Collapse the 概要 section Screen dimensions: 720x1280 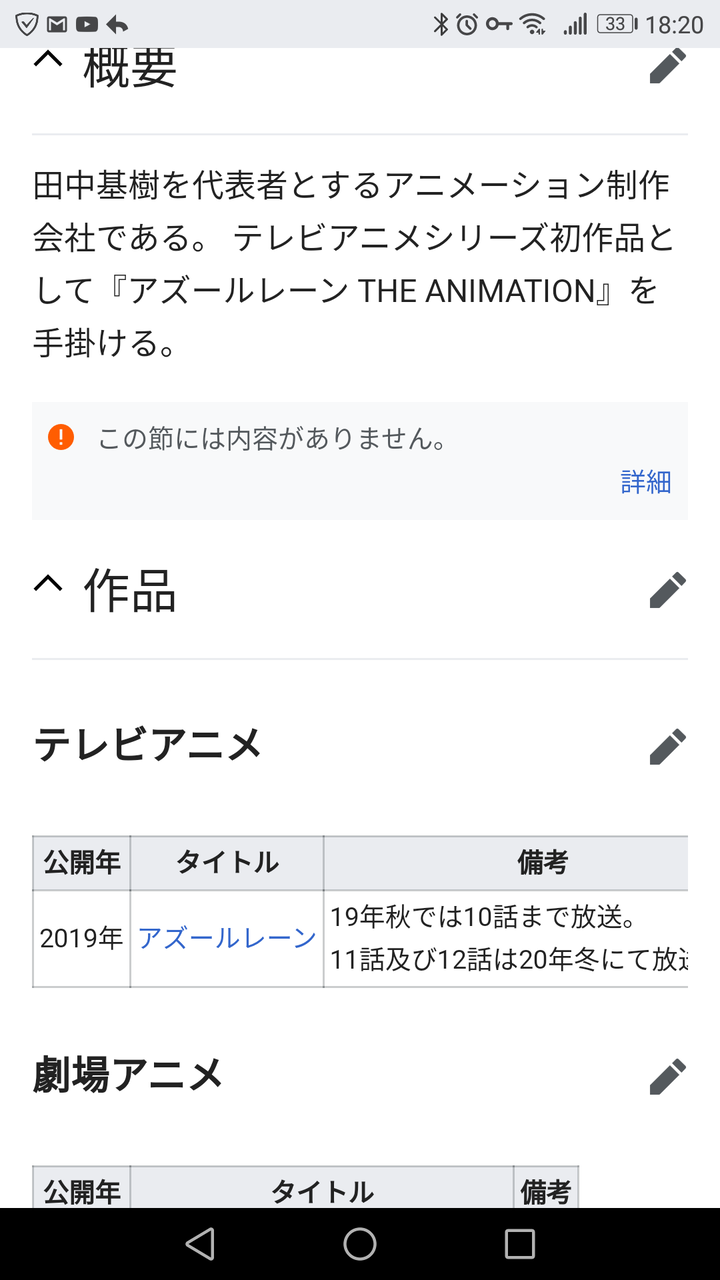coord(48,62)
